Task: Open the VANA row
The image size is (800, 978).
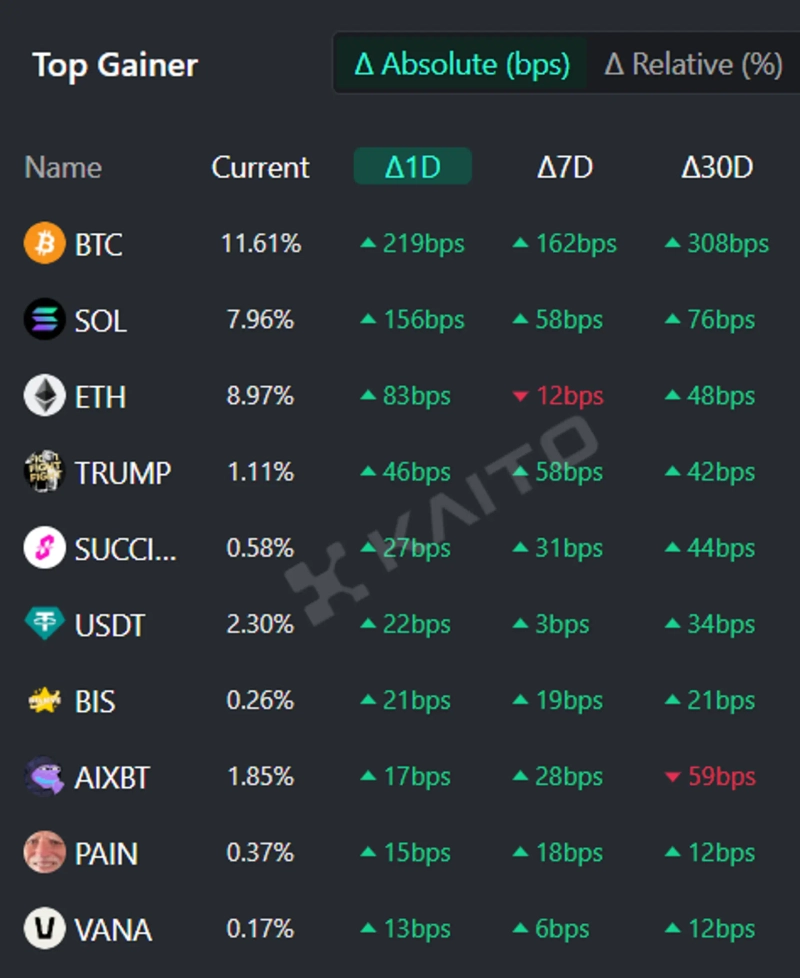Action: pyautogui.click(x=113, y=929)
